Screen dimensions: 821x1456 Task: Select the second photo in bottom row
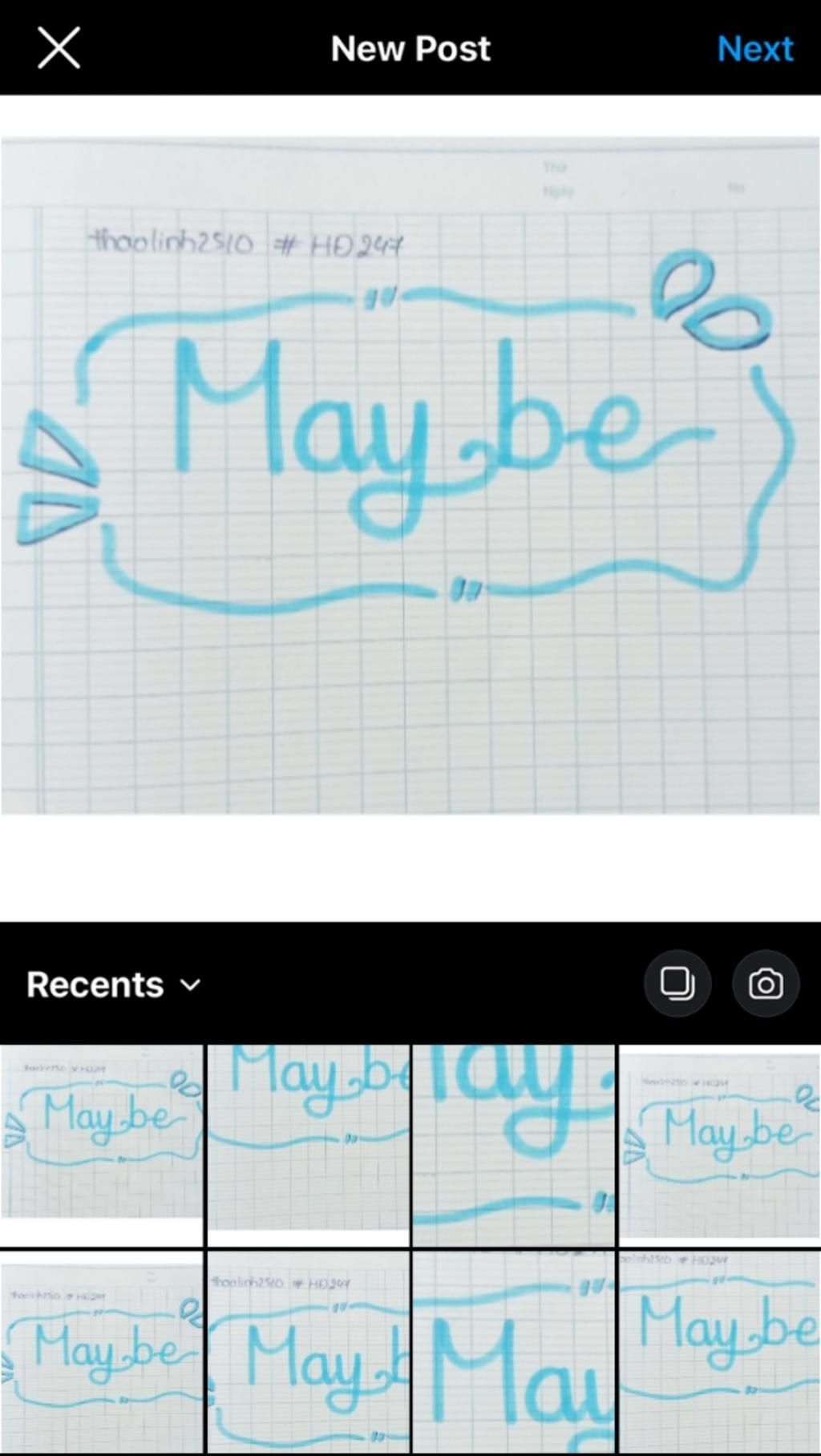point(308,1353)
